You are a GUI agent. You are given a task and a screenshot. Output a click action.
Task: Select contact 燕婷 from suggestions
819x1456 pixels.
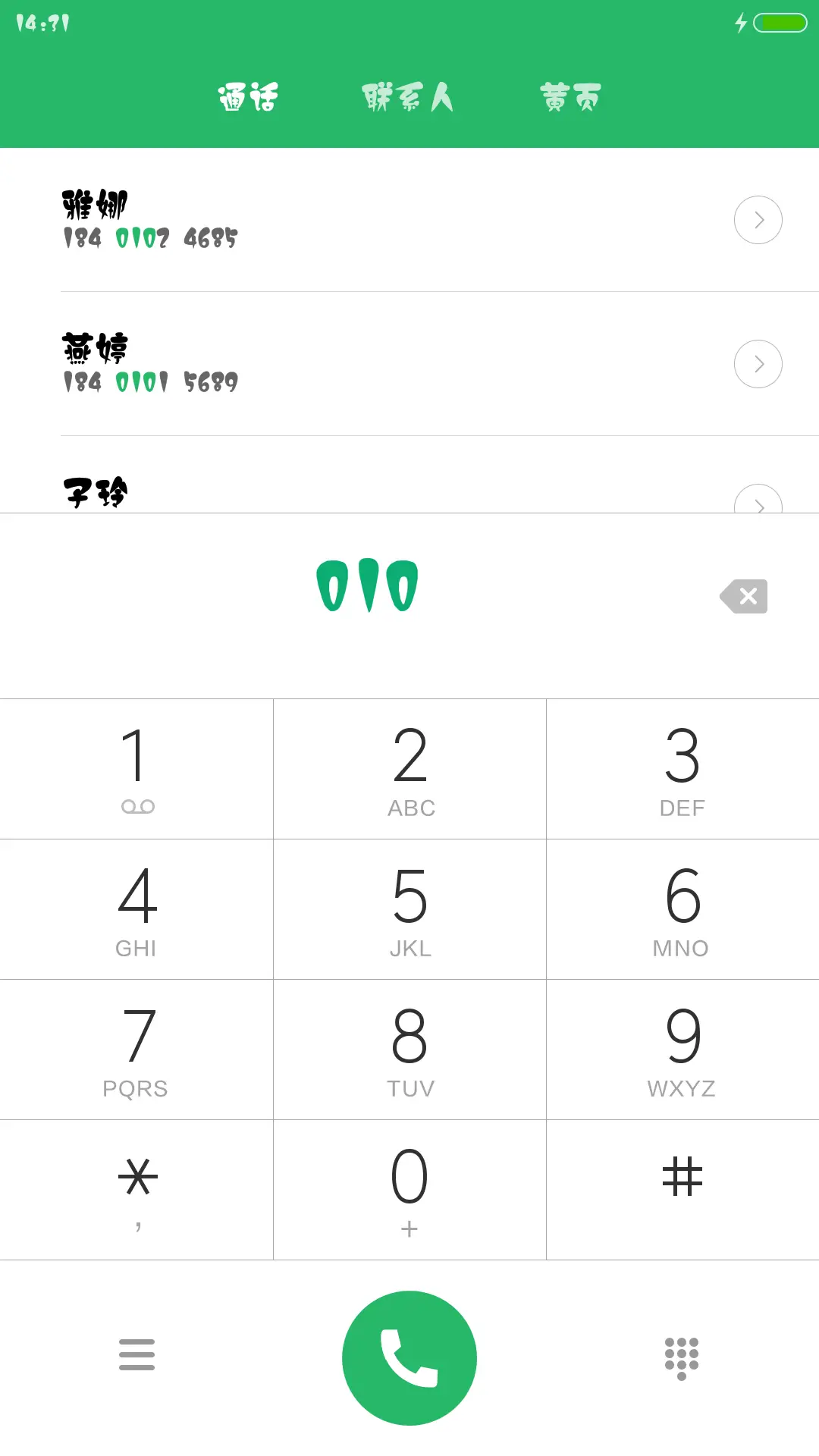303,364
